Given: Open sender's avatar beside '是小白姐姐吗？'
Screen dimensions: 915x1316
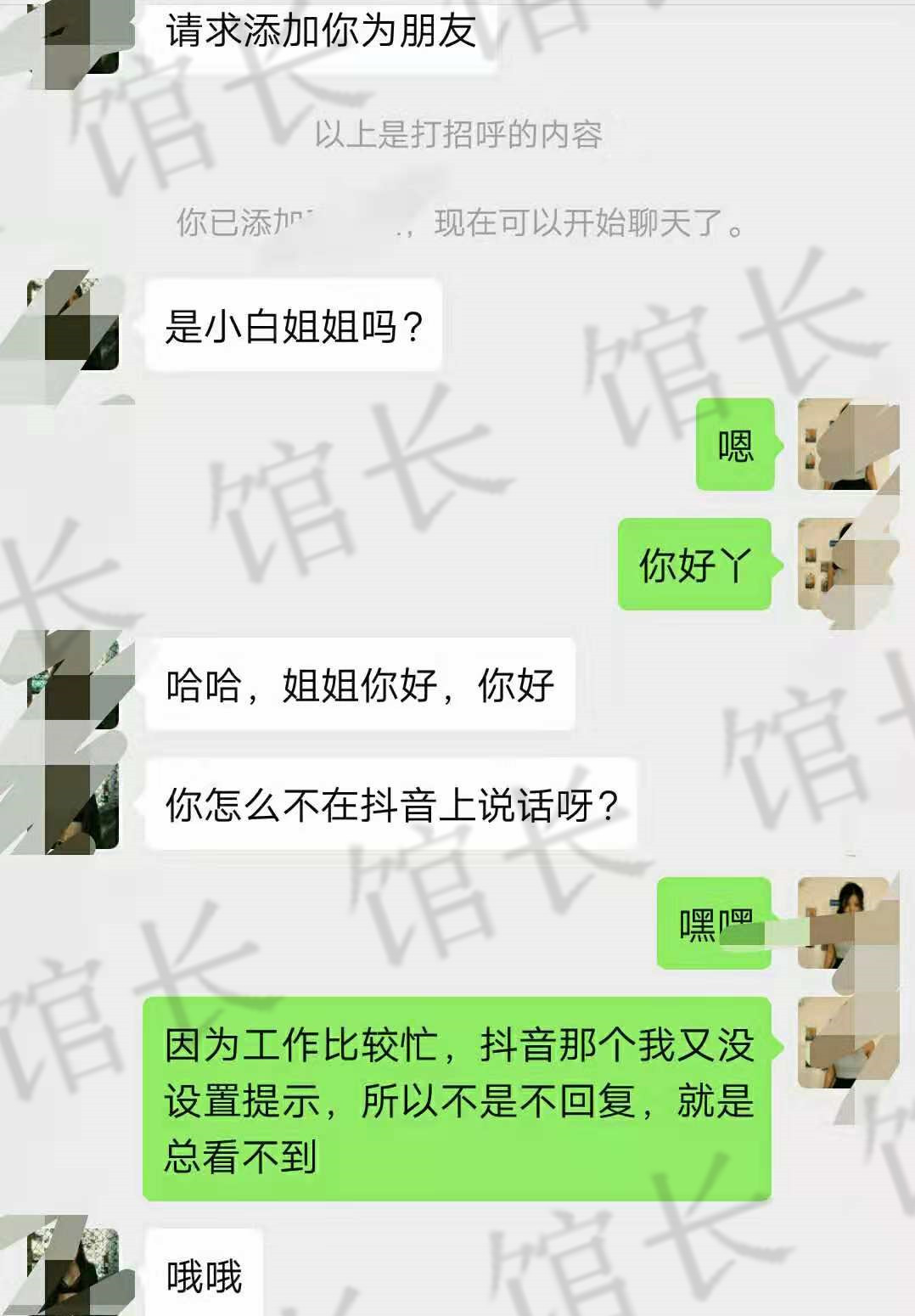Looking at the screenshot, I should [73, 325].
